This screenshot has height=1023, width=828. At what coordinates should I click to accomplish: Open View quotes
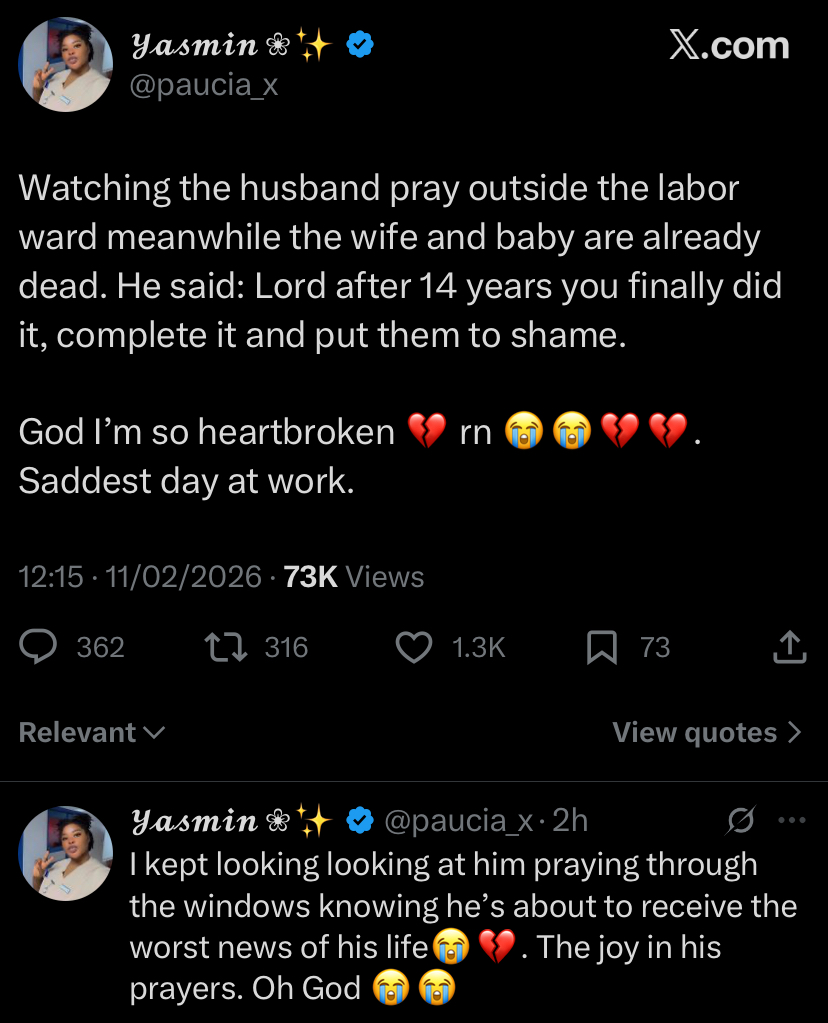coord(707,733)
